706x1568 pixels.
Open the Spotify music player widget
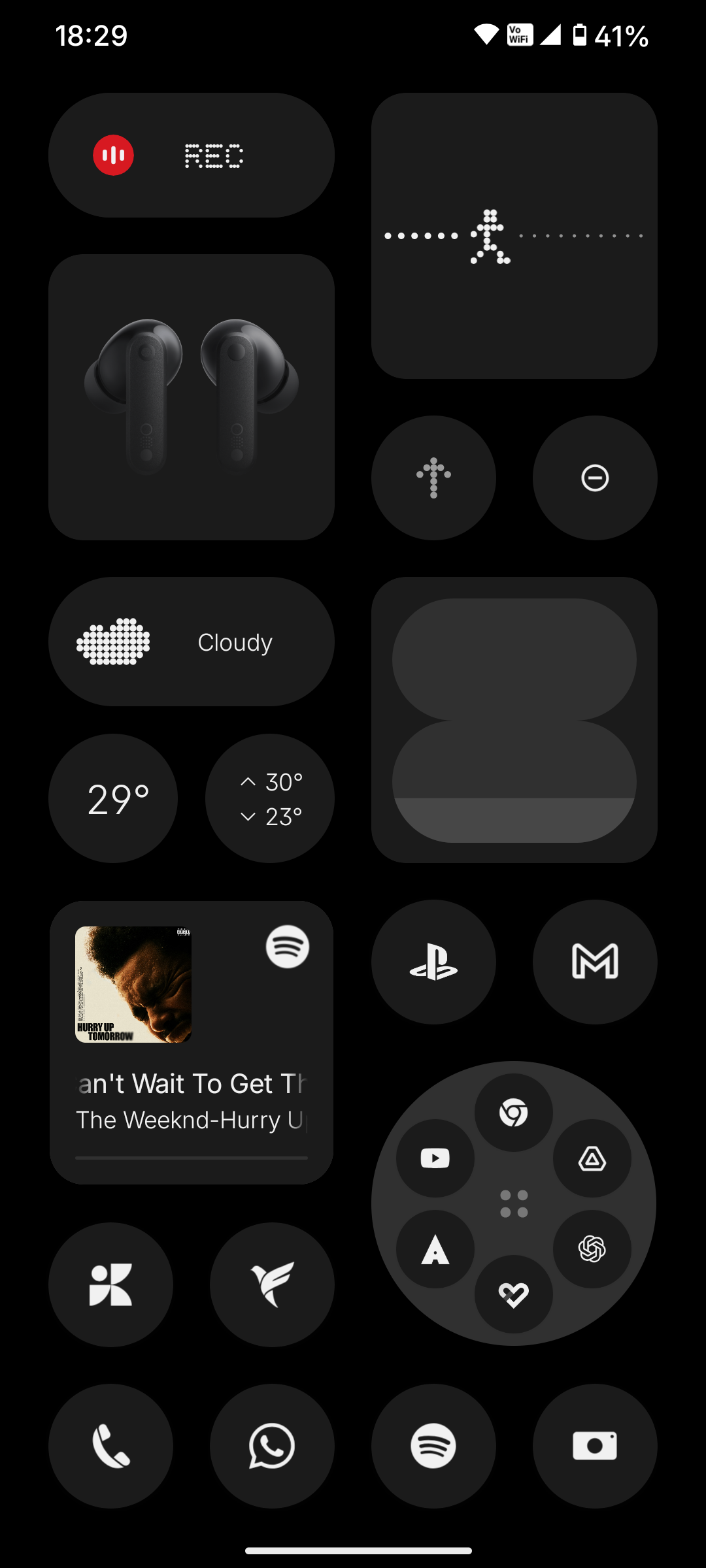click(191, 1042)
